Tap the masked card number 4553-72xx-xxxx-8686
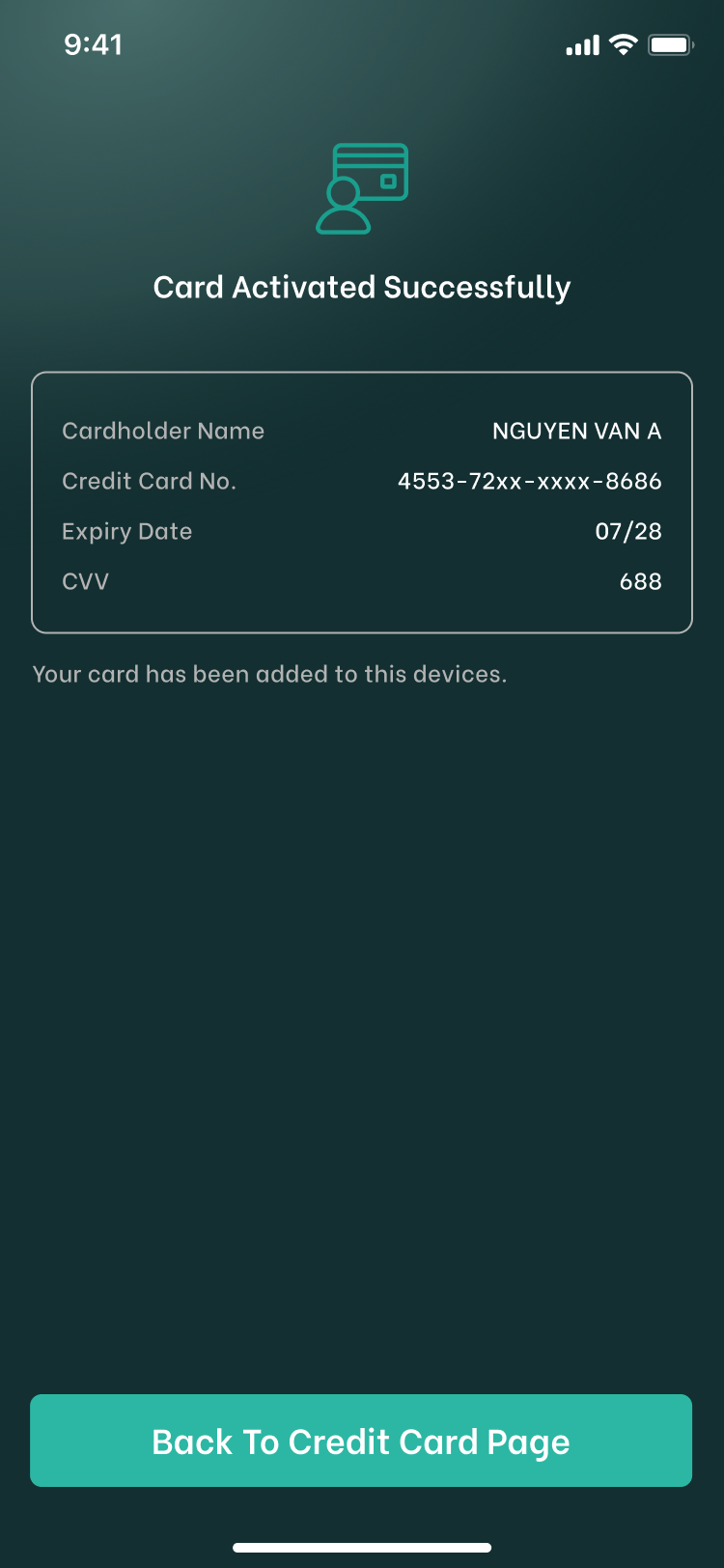 [x=529, y=481]
